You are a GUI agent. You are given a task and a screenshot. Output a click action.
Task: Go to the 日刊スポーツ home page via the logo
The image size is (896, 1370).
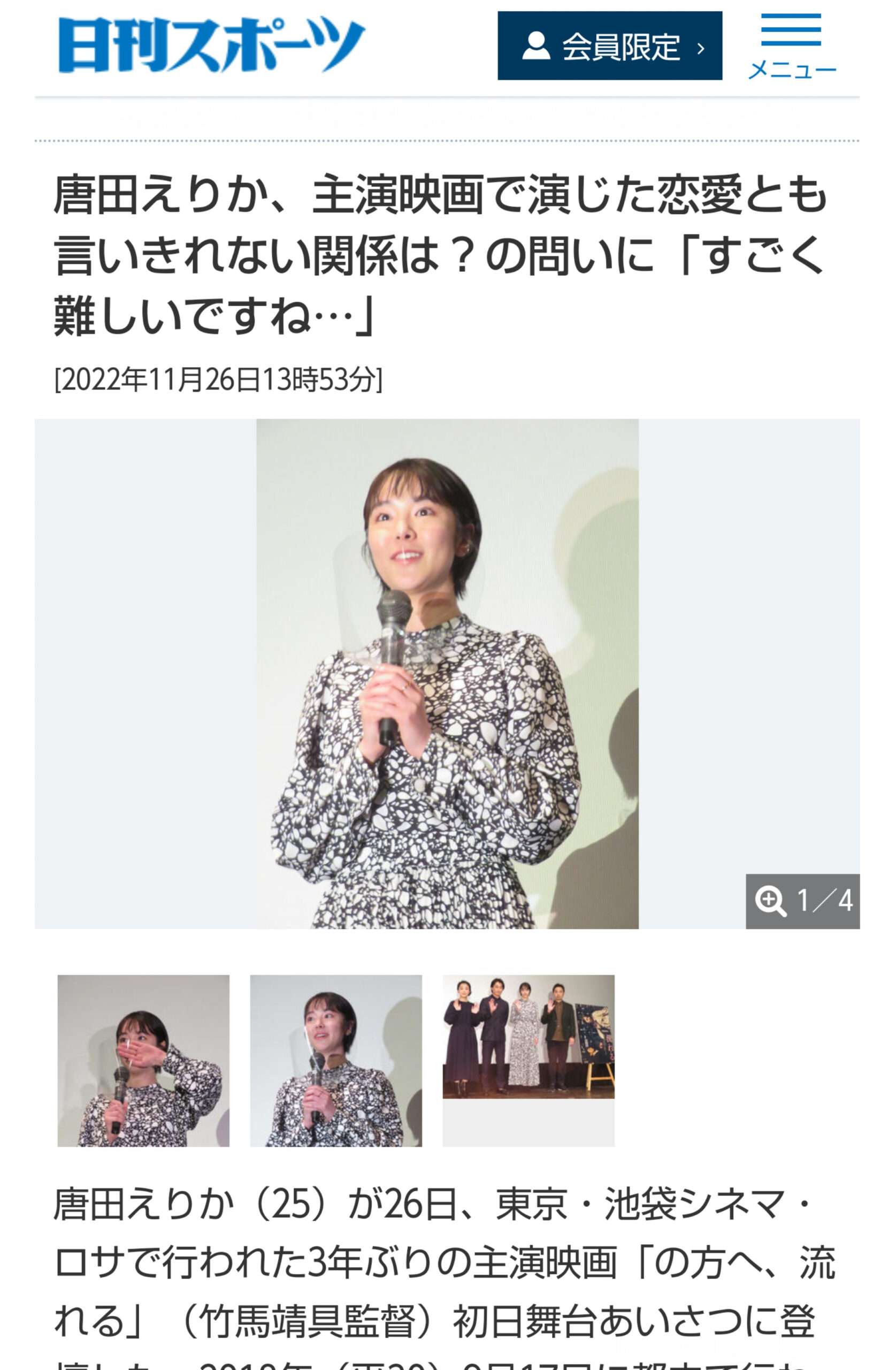pyautogui.click(x=211, y=45)
